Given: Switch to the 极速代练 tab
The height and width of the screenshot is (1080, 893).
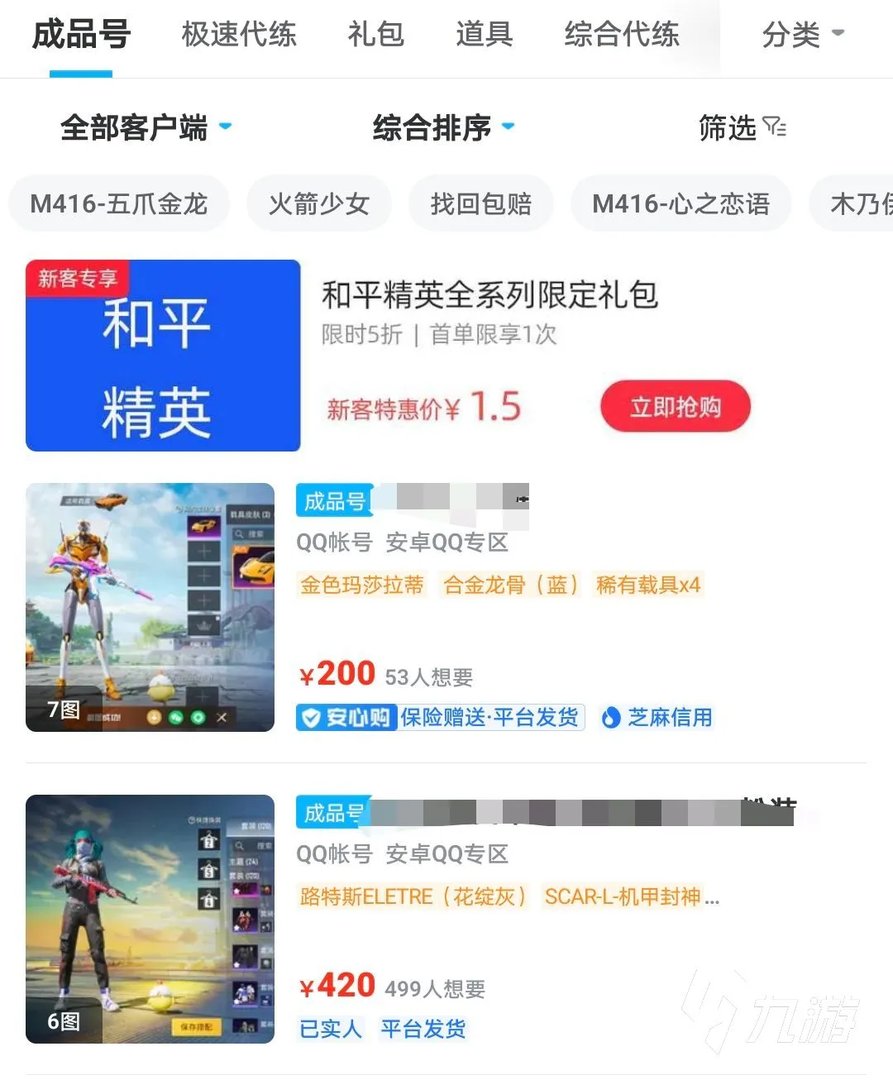Looking at the screenshot, I should (x=239, y=33).
